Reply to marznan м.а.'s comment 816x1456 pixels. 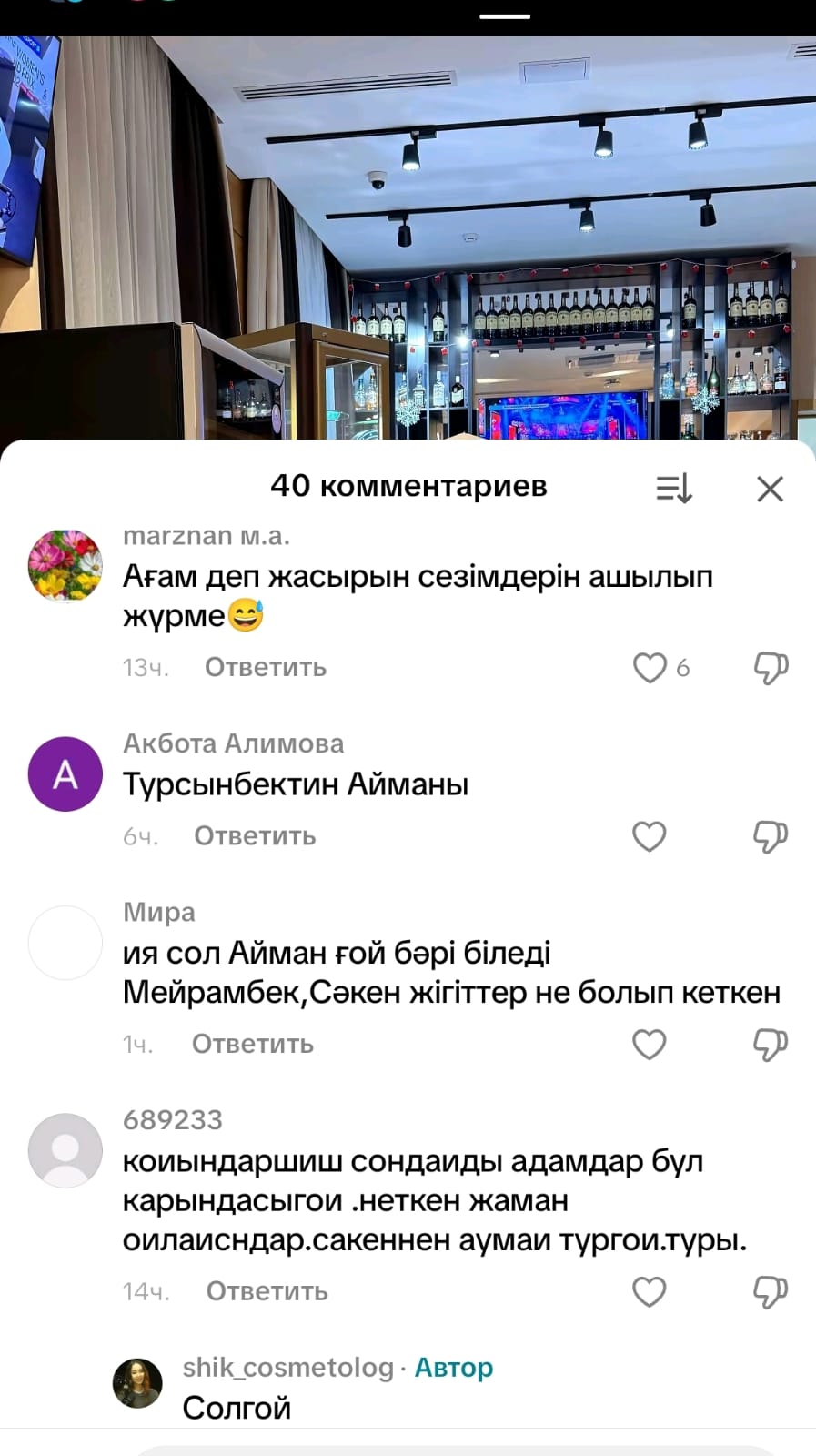click(265, 667)
